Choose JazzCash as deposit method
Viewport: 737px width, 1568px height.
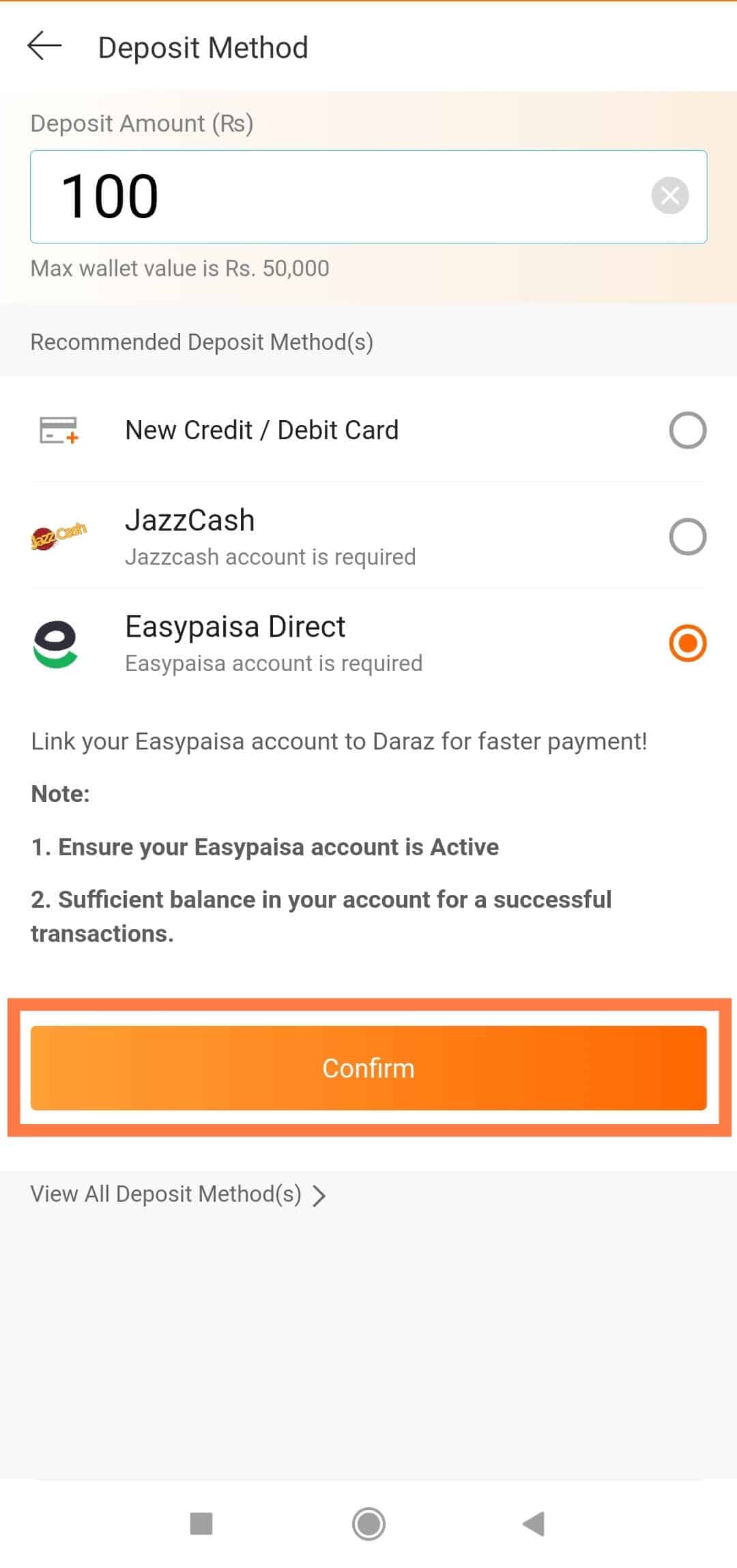coord(687,537)
